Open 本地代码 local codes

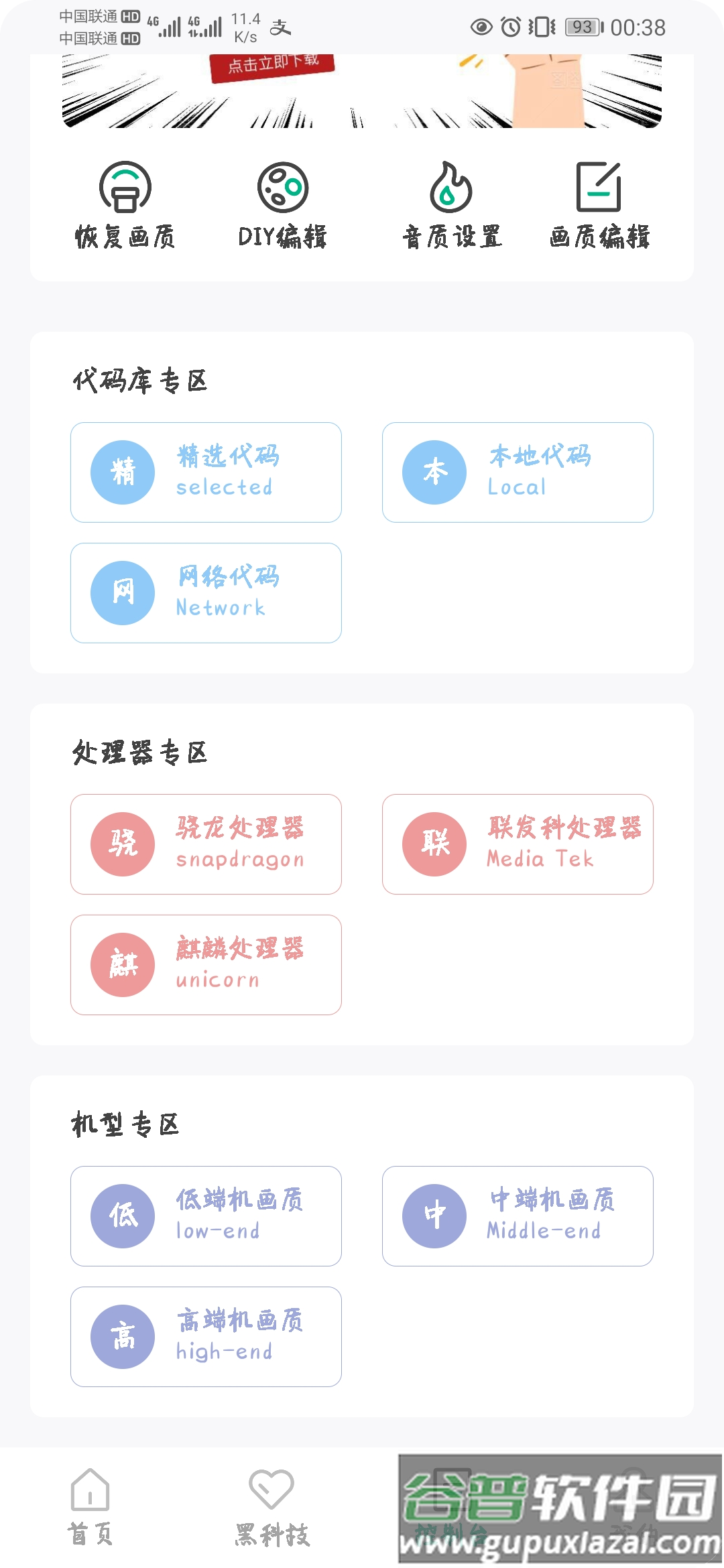pyautogui.click(x=518, y=471)
